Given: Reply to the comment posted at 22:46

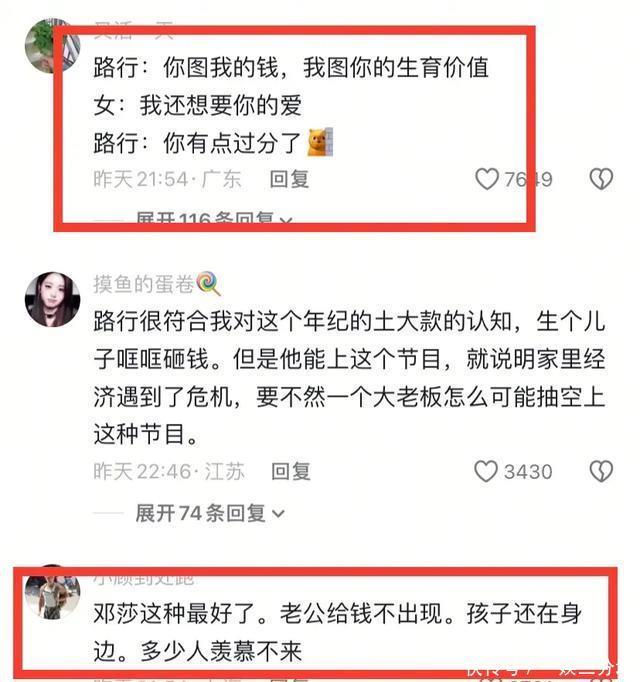Looking at the screenshot, I should (x=291, y=471).
